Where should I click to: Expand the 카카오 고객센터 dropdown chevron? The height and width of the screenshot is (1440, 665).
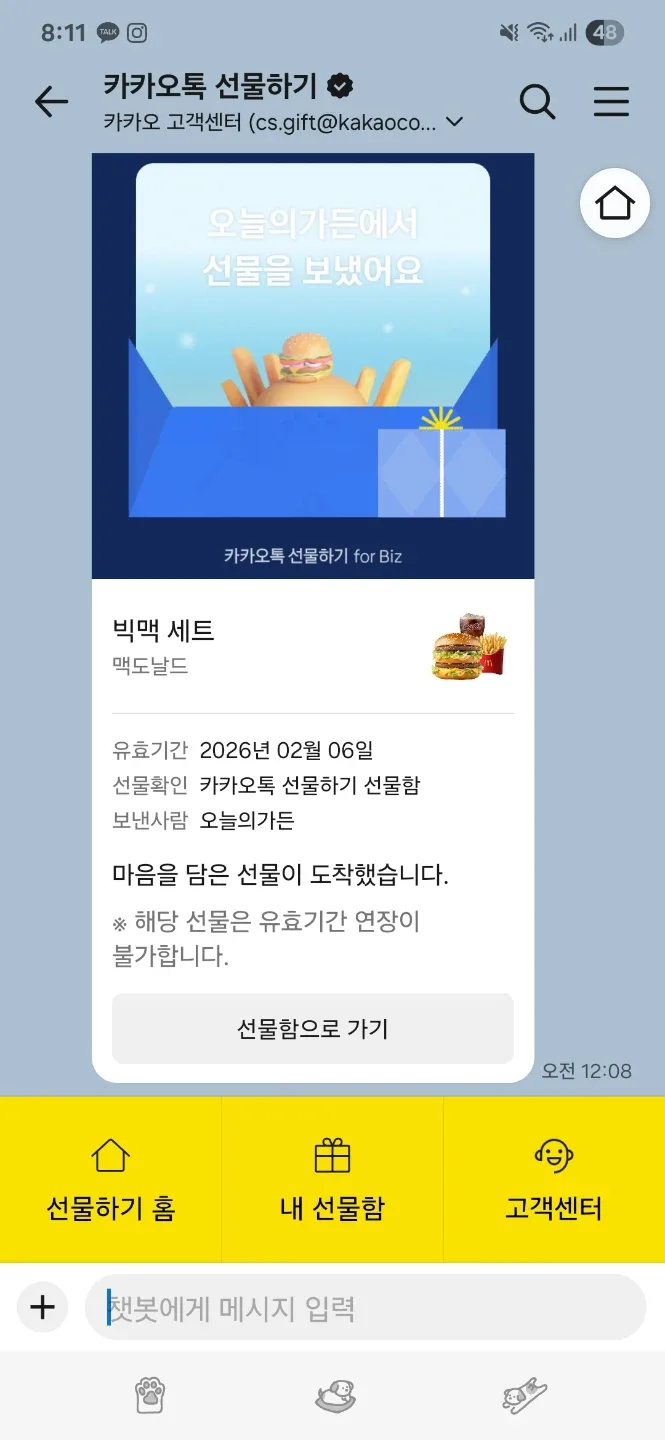454,122
